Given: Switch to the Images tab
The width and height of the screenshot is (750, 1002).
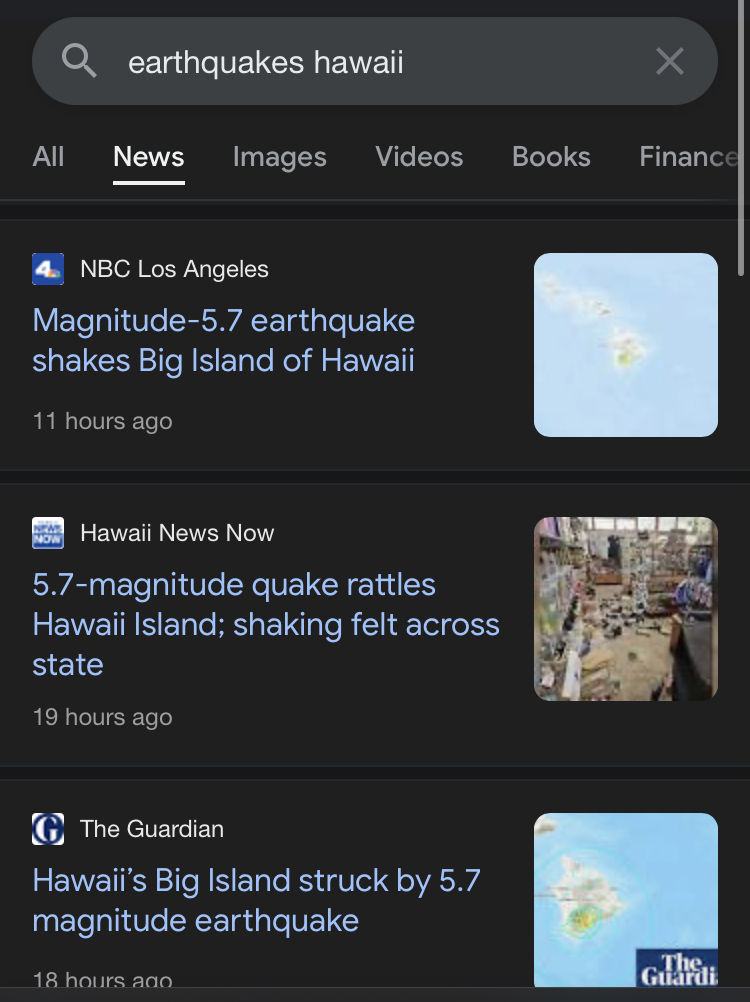Looking at the screenshot, I should click(x=279, y=157).
